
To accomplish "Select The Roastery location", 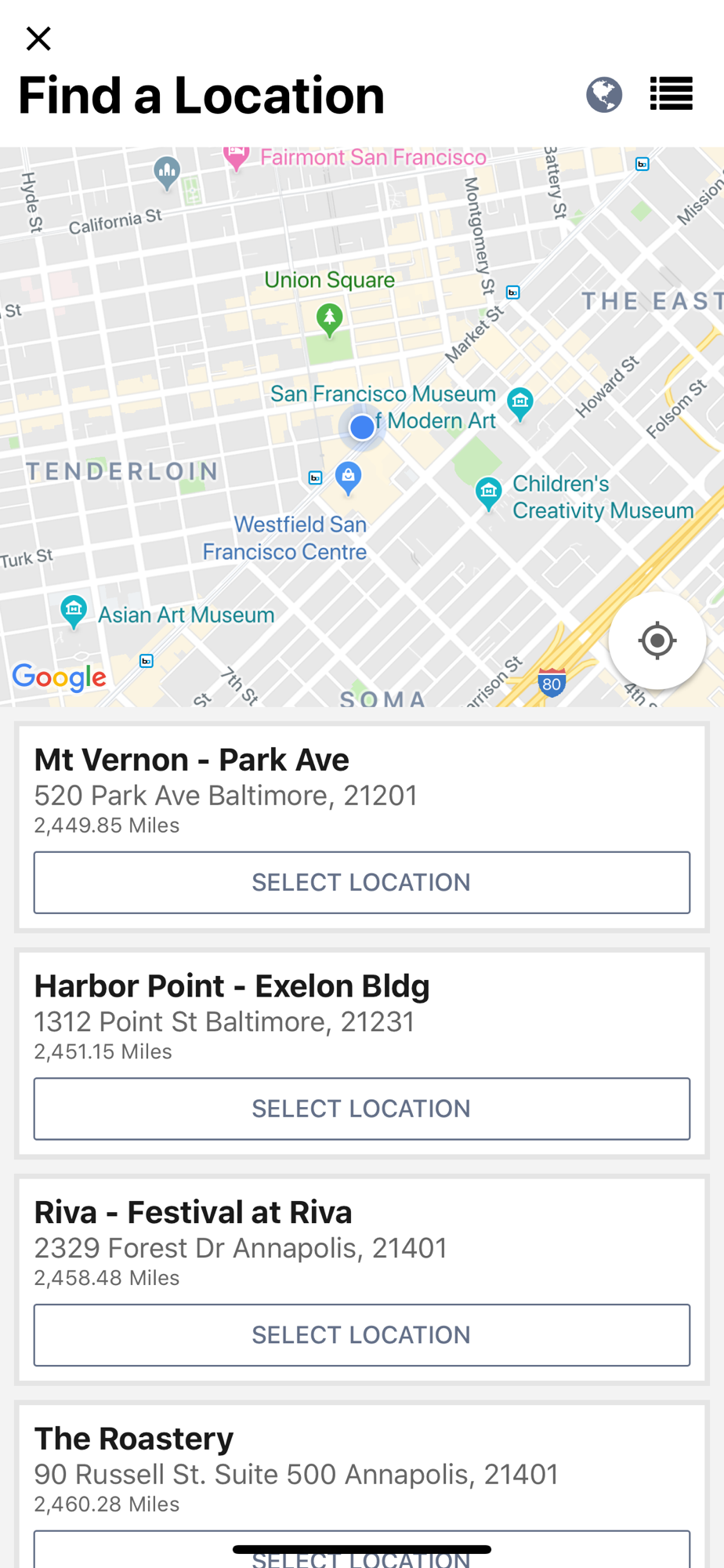I will pyautogui.click(x=361, y=1551).
